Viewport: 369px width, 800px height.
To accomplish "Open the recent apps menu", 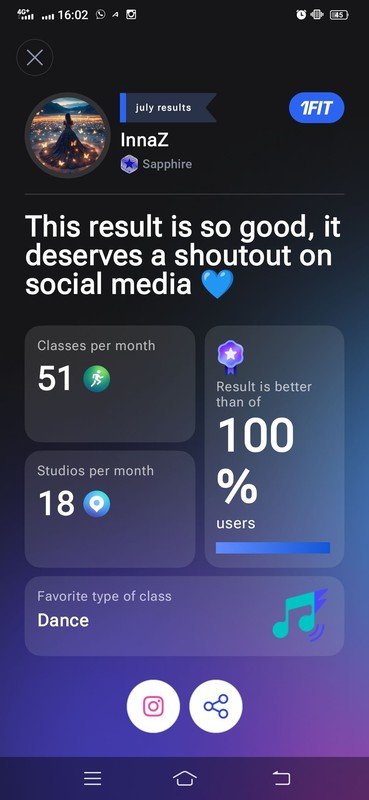I will 92,778.
